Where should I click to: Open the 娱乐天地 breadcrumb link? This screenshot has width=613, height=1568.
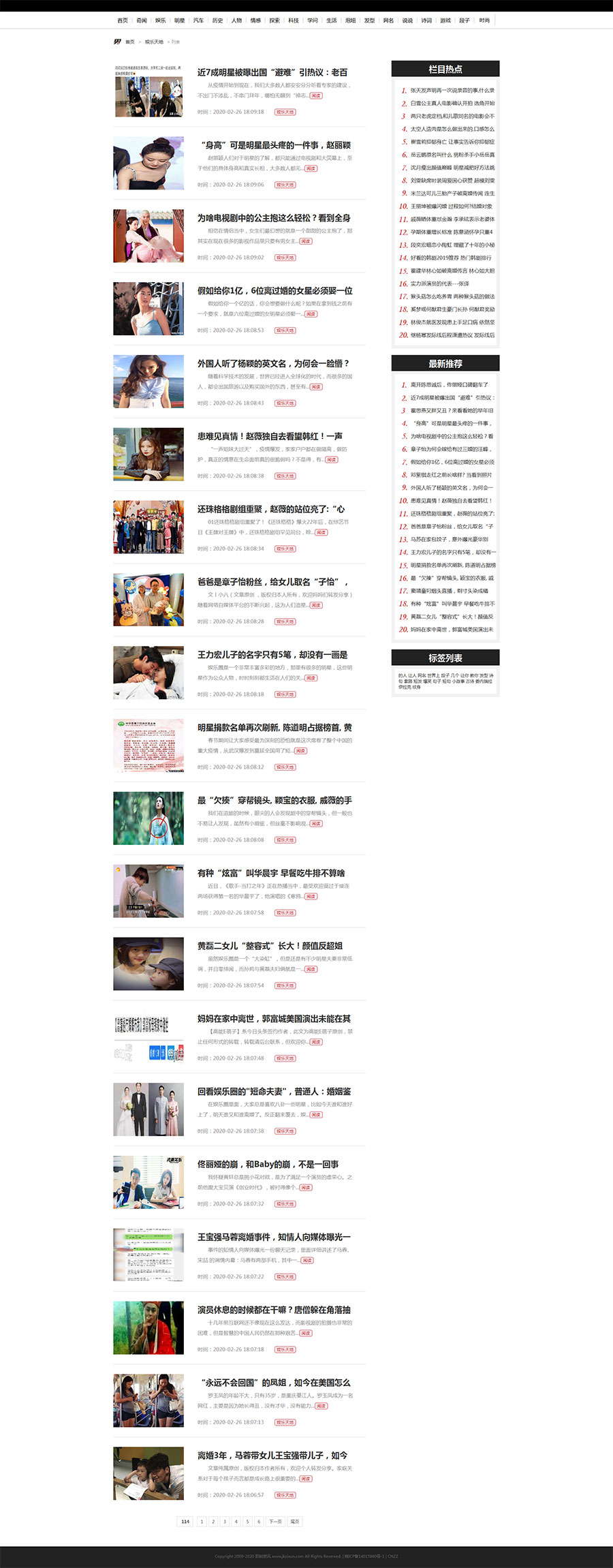tap(154, 42)
